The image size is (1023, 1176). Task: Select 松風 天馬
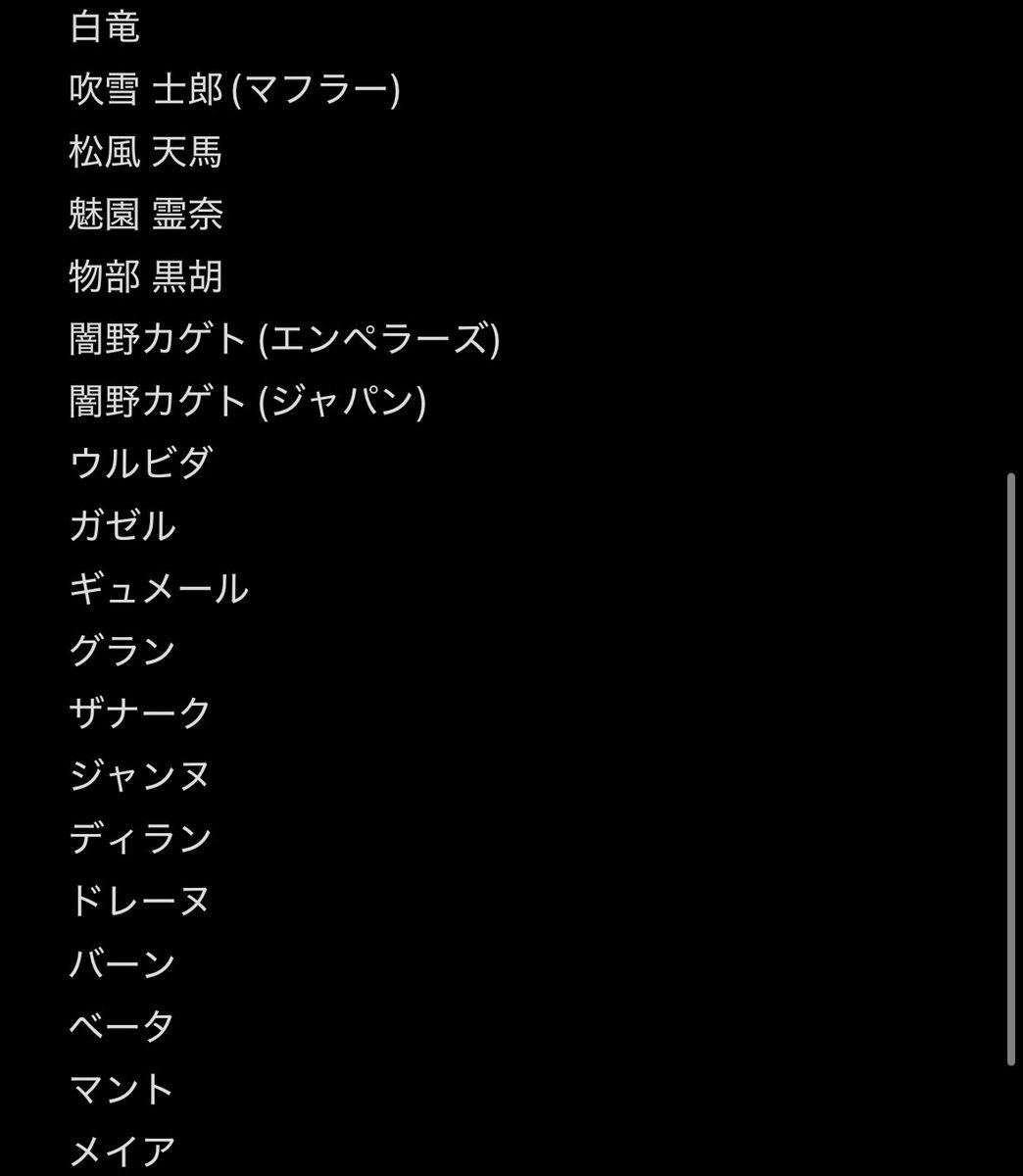pos(146,152)
